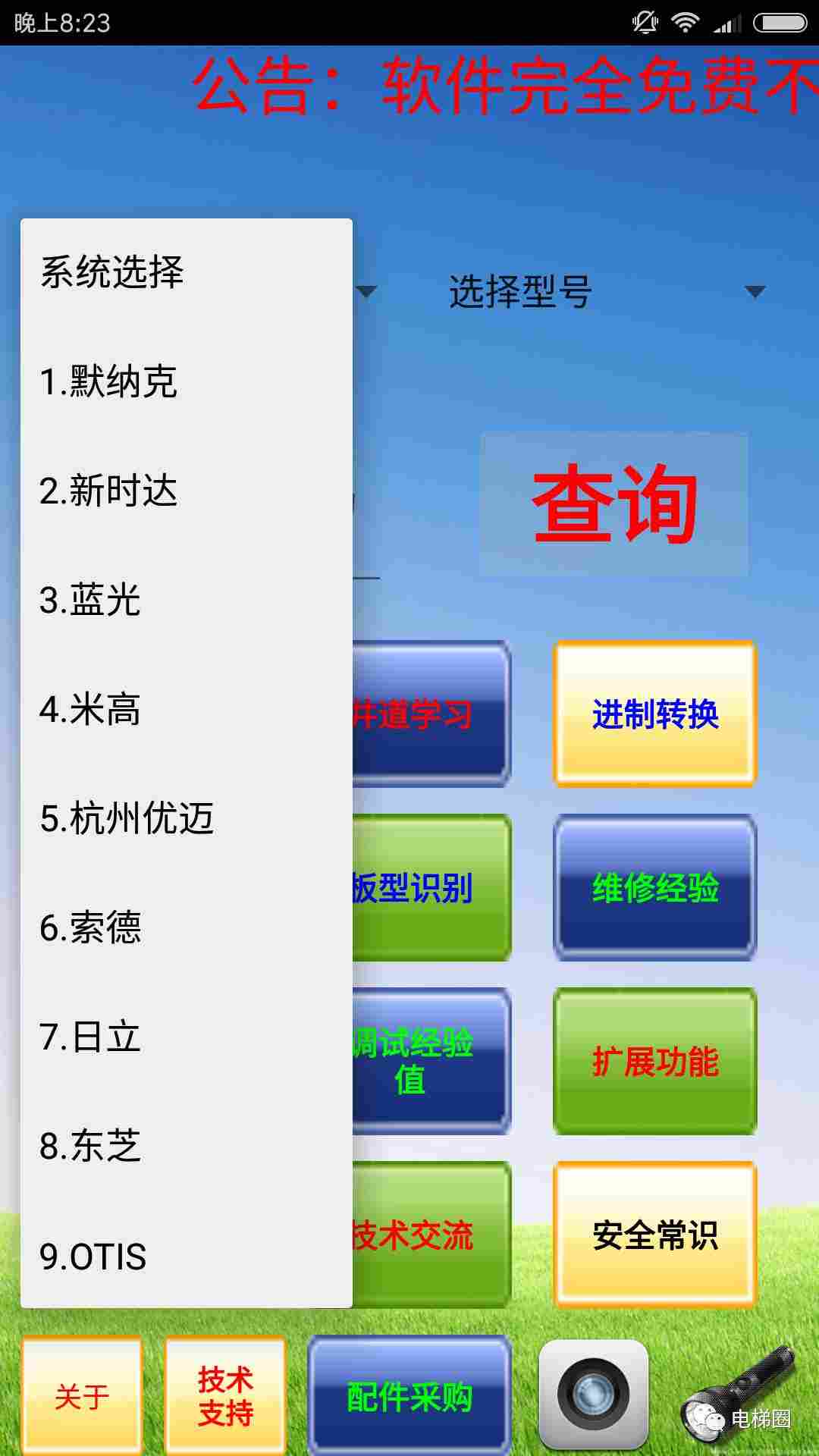This screenshot has height=1456, width=819.
Task: Open 维修经验 section
Action: pos(655,887)
